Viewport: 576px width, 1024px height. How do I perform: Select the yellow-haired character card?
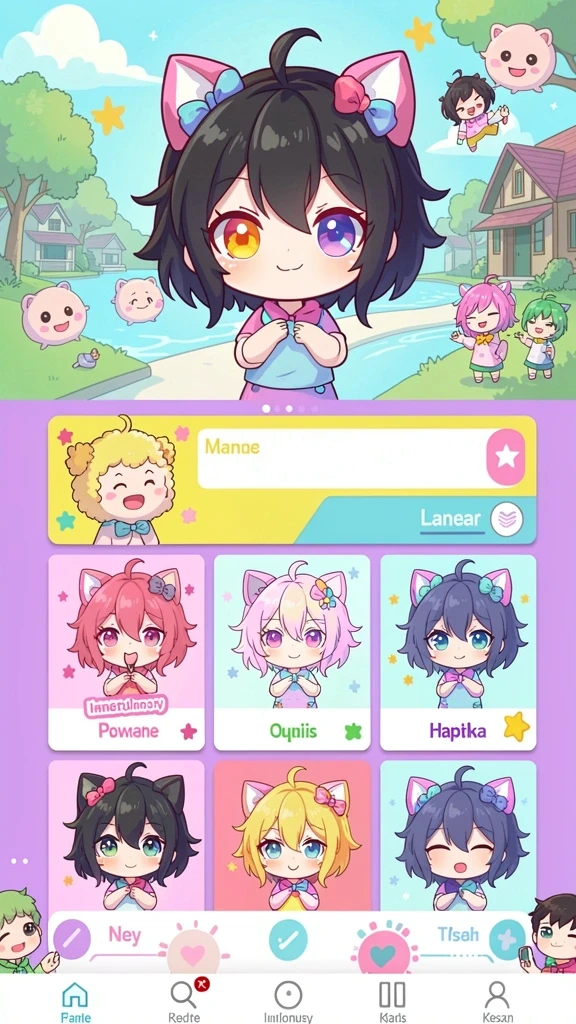[x=292, y=836]
